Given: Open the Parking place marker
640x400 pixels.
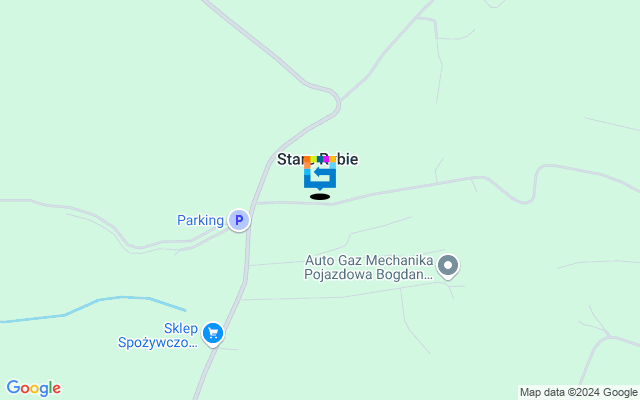Looking at the screenshot, I should tap(238, 220).
